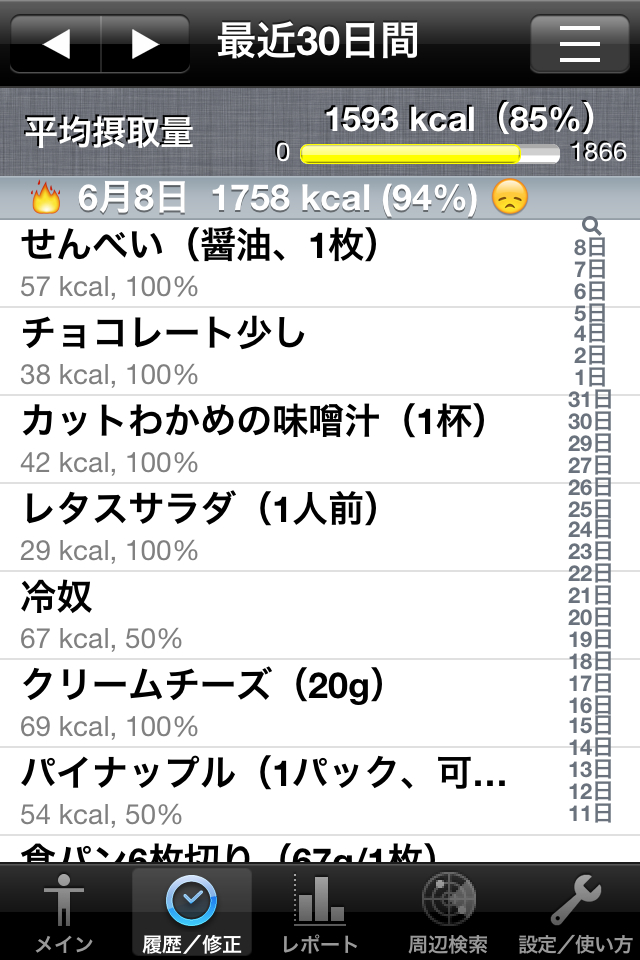Open the 周辺検索 tab
This screenshot has height=960, width=640.
click(x=448, y=912)
